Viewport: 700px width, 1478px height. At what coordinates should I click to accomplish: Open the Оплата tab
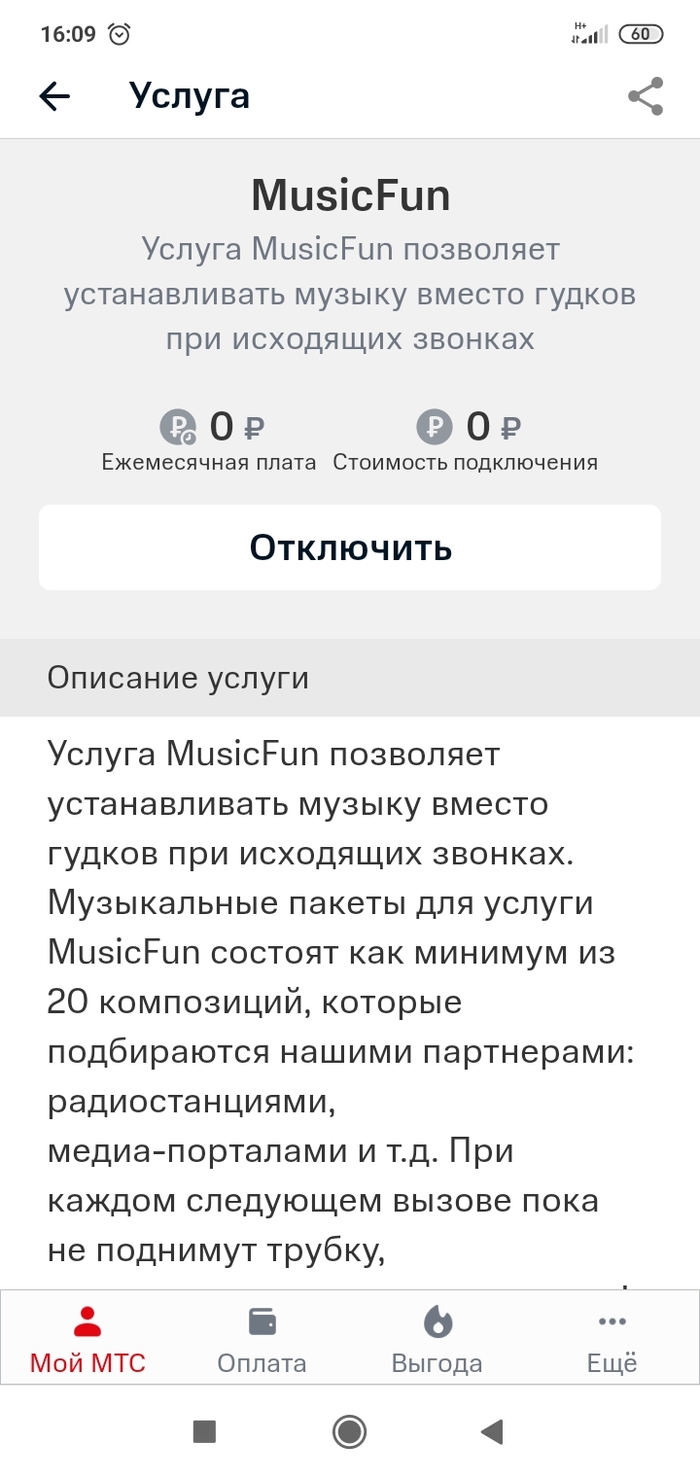pyautogui.click(x=262, y=1338)
